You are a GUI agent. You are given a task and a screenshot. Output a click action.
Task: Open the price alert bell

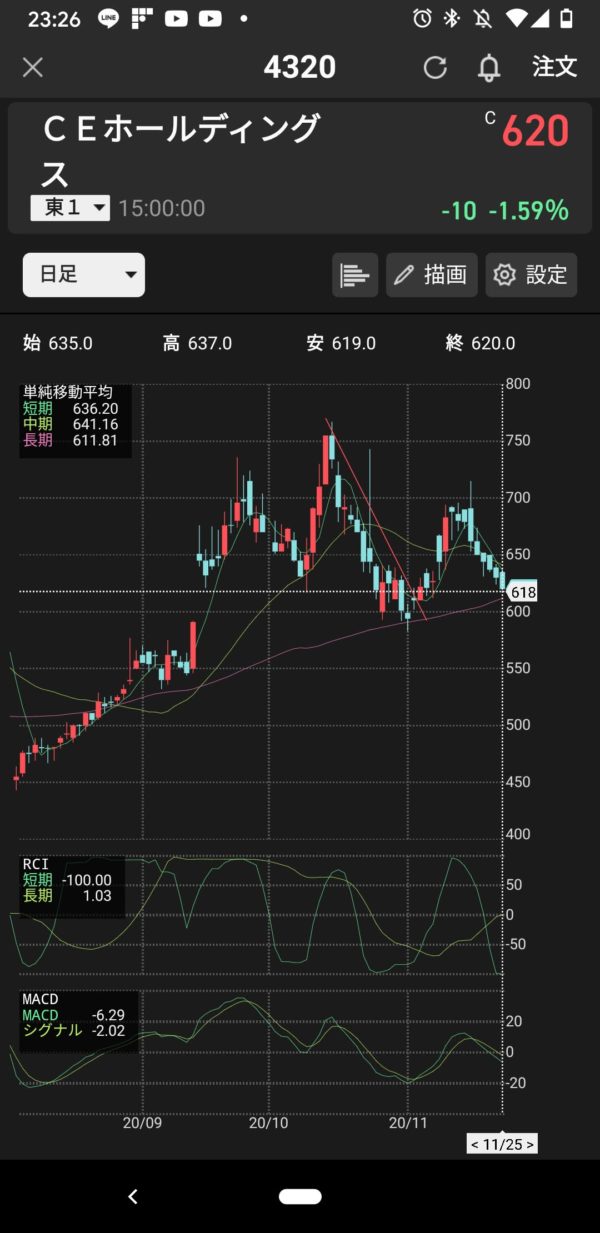point(489,68)
